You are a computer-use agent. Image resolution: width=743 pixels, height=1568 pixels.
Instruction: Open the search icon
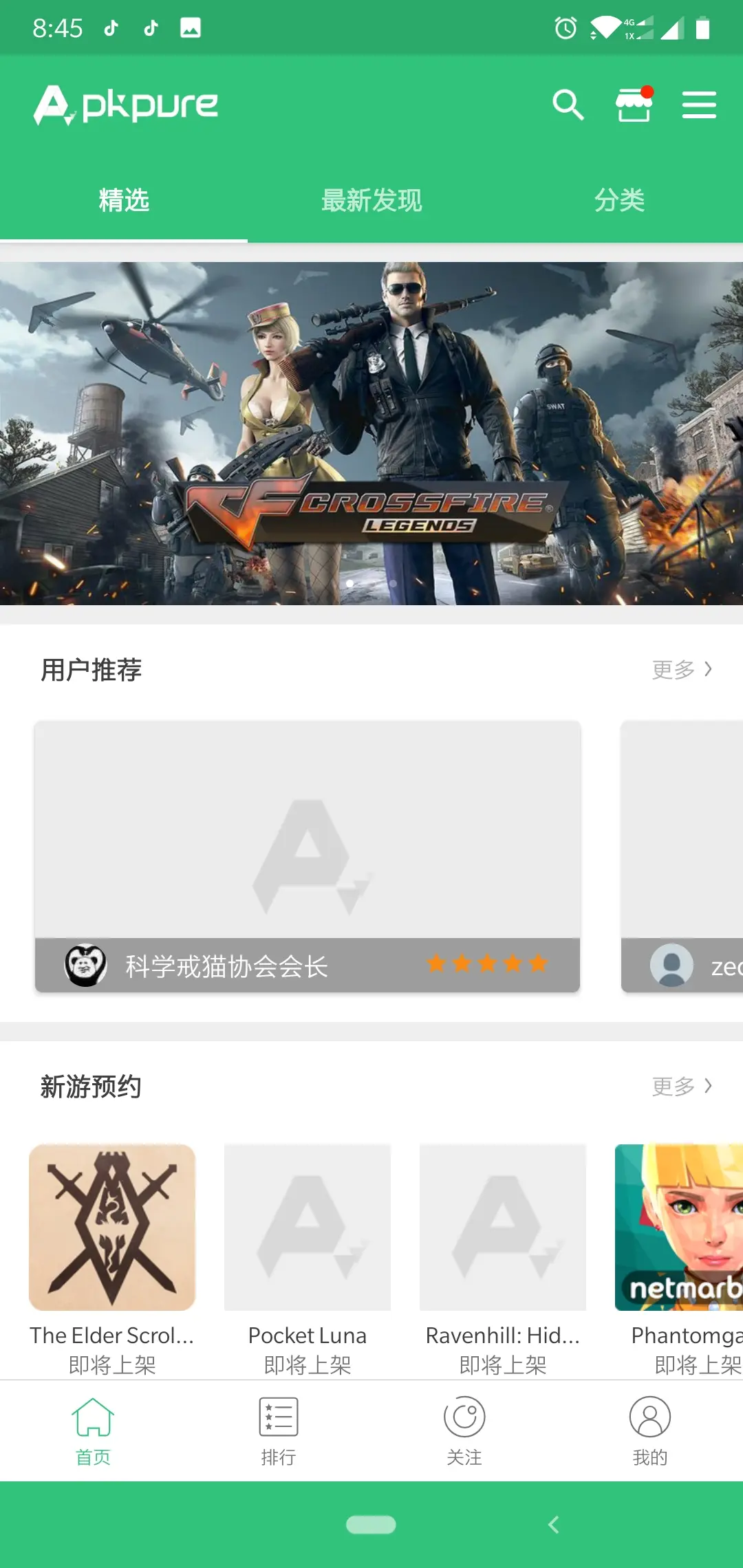(x=568, y=105)
